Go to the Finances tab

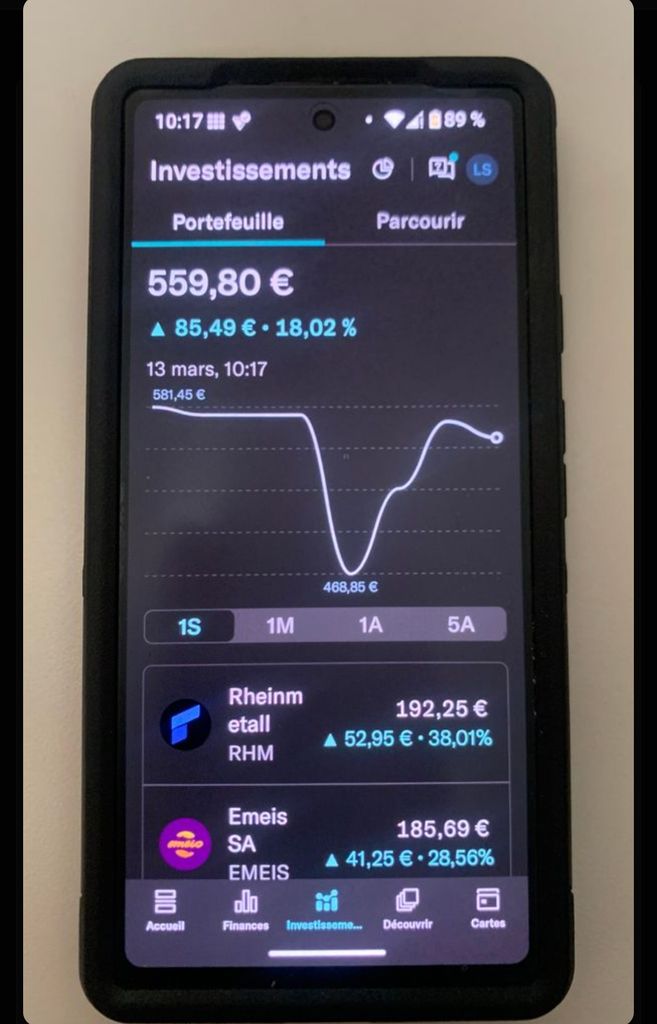(x=246, y=909)
